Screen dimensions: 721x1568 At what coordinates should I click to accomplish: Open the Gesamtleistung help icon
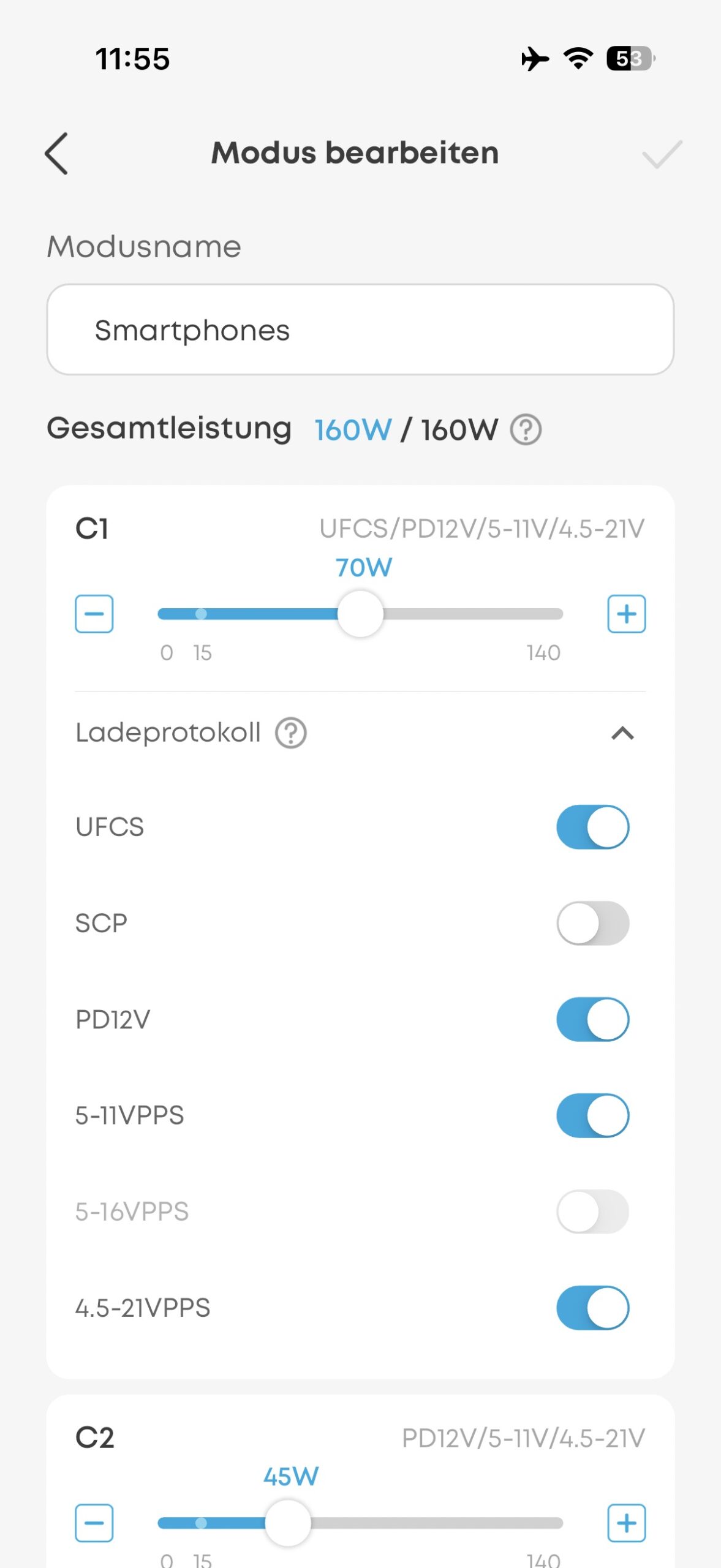click(x=526, y=429)
